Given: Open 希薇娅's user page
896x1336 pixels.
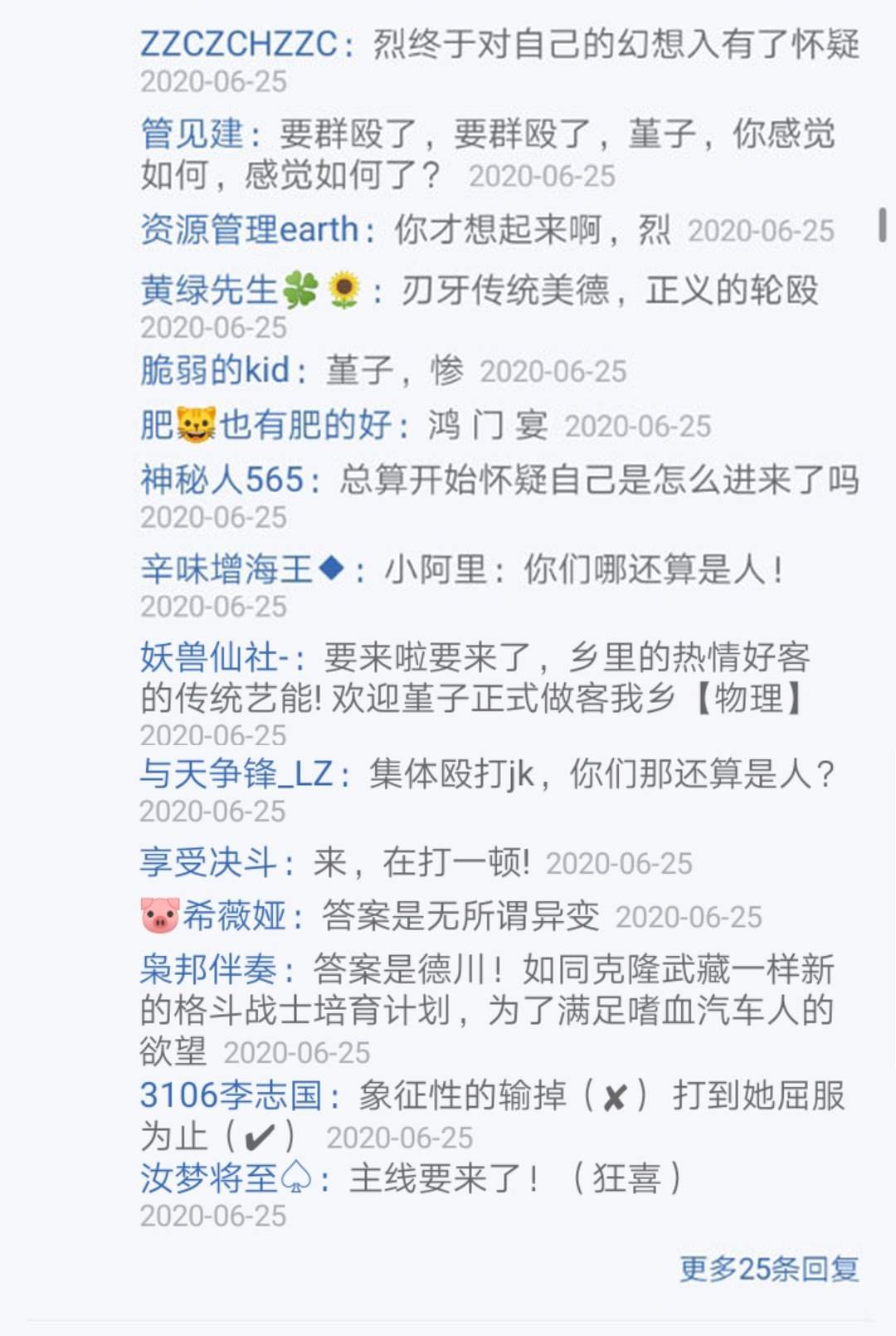Looking at the screenshot, I should (234, 916).
